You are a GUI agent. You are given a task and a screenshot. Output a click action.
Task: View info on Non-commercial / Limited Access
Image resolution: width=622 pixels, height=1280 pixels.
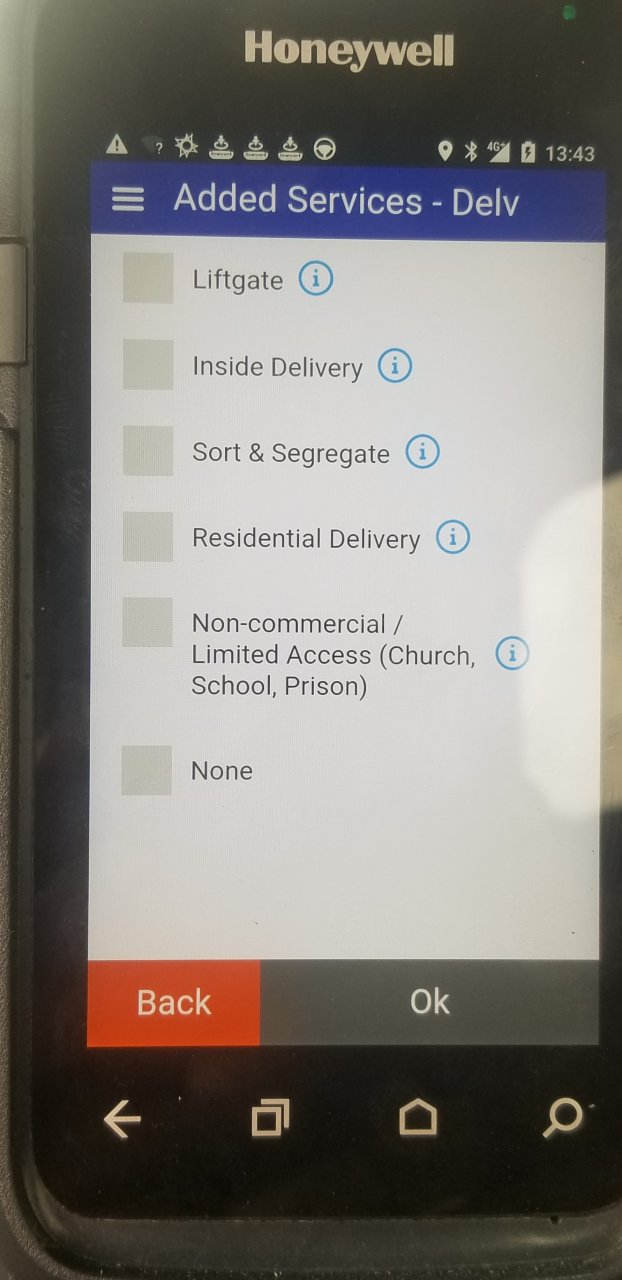coord(512,654)
